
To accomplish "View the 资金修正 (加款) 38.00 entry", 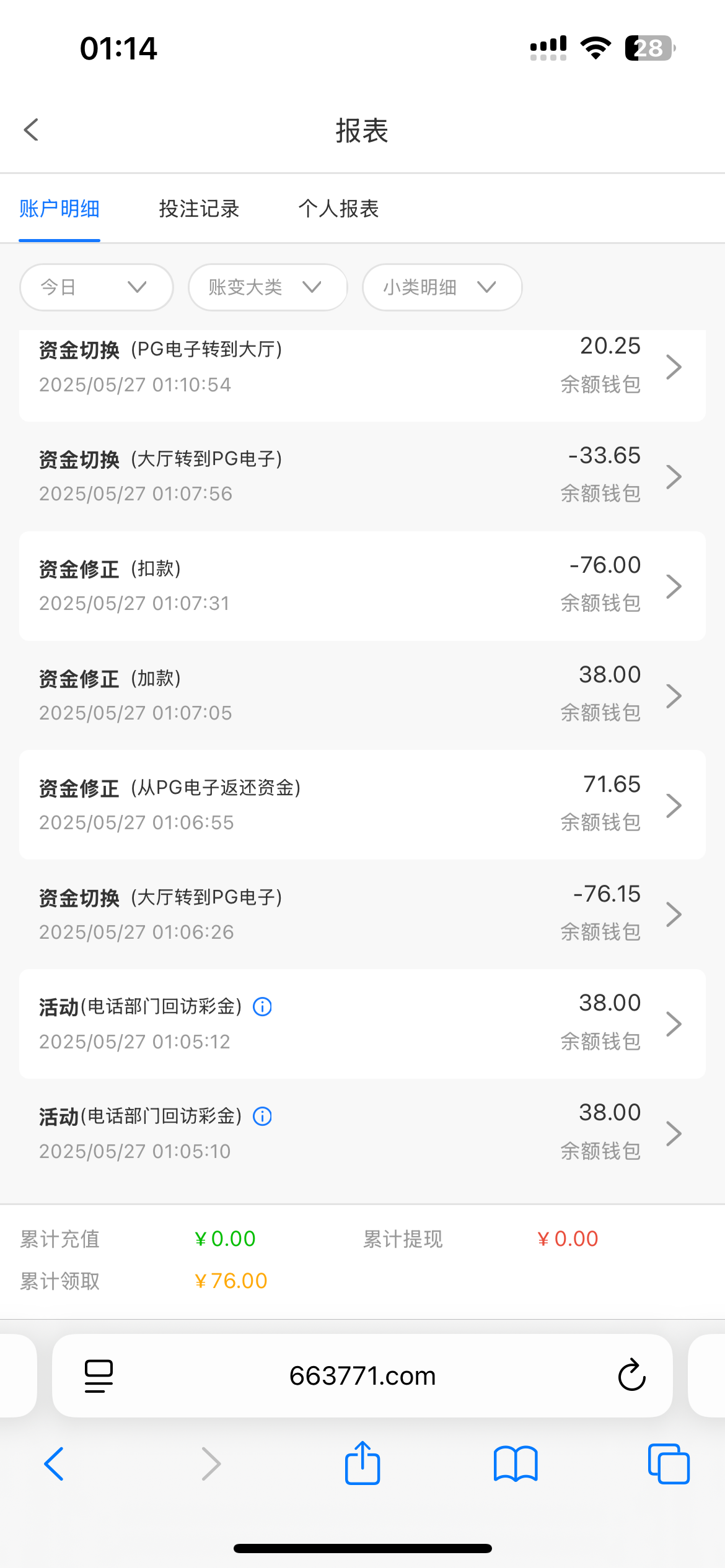I will pyautogui.click(x=362, y=695).
